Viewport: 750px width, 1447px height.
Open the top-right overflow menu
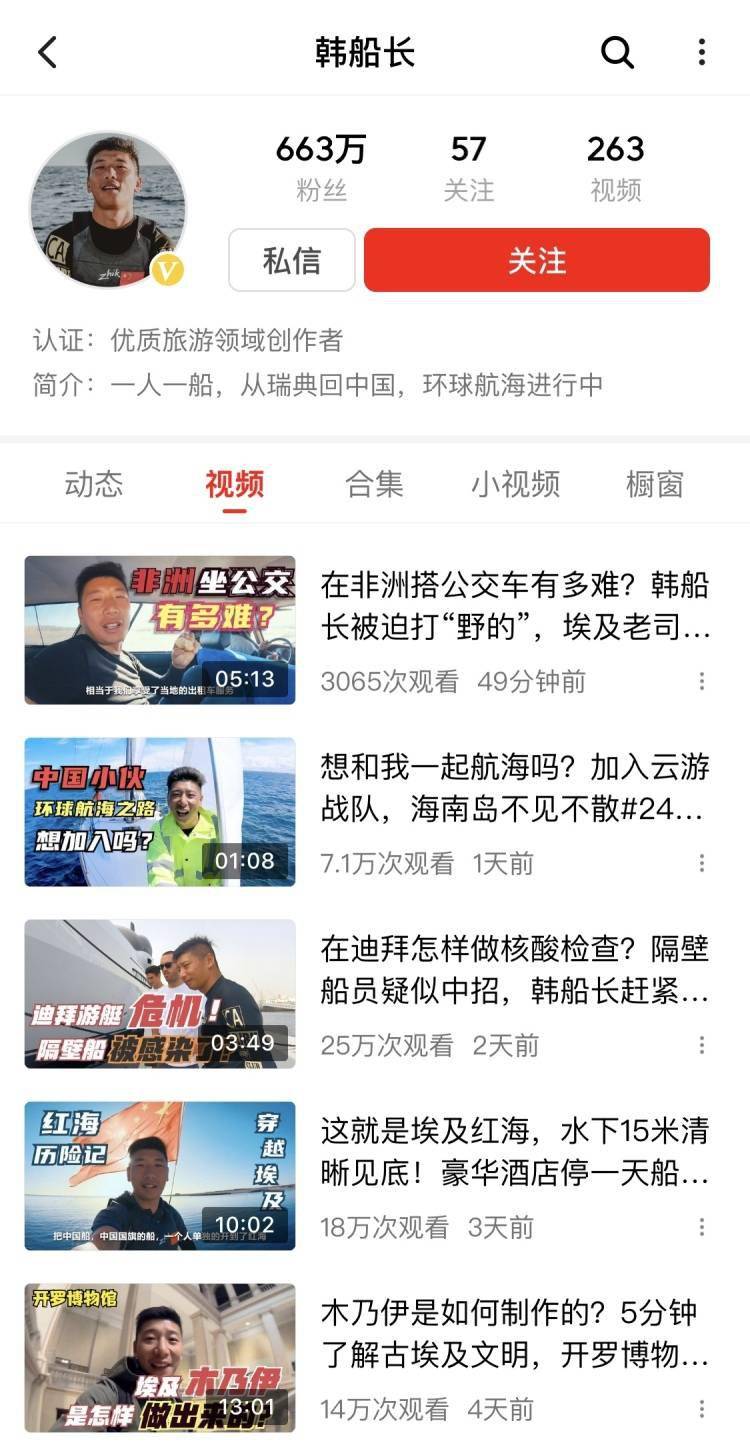pos(702,52)
